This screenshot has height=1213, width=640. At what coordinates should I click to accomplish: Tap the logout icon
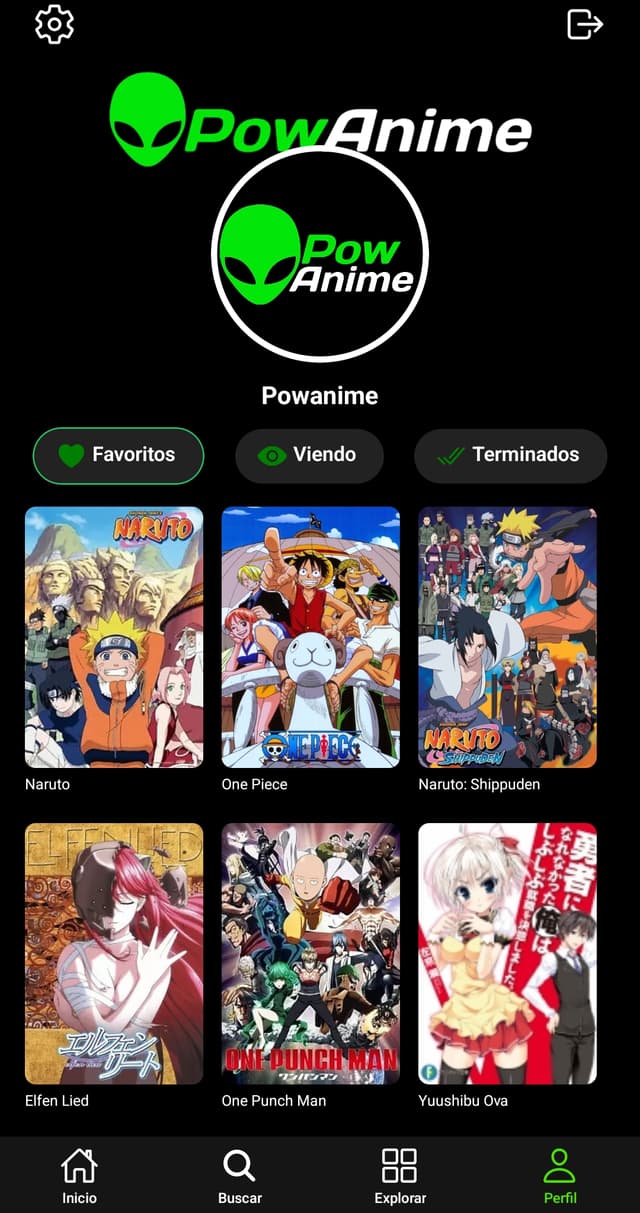tap(585, 24)
